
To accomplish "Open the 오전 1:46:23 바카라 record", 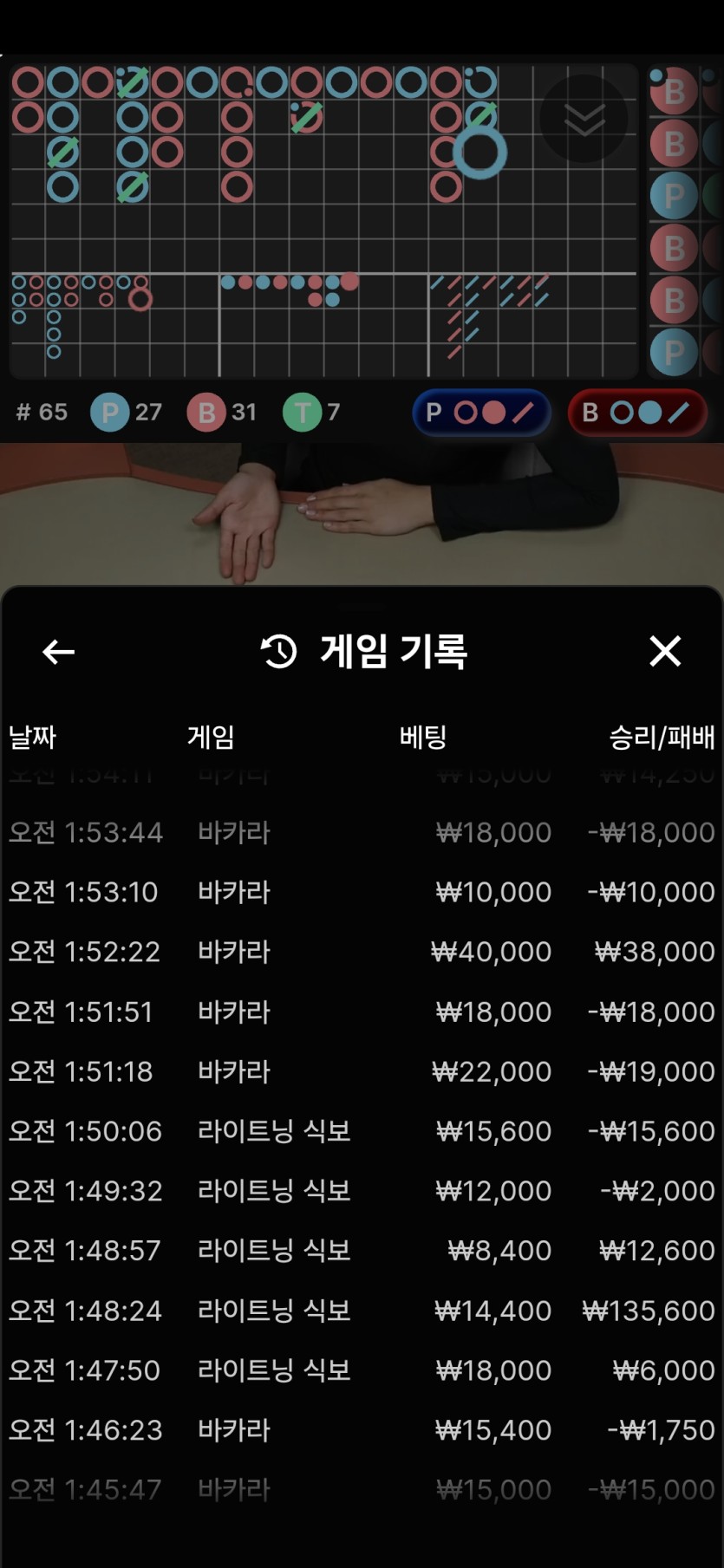I will 362,1430.
